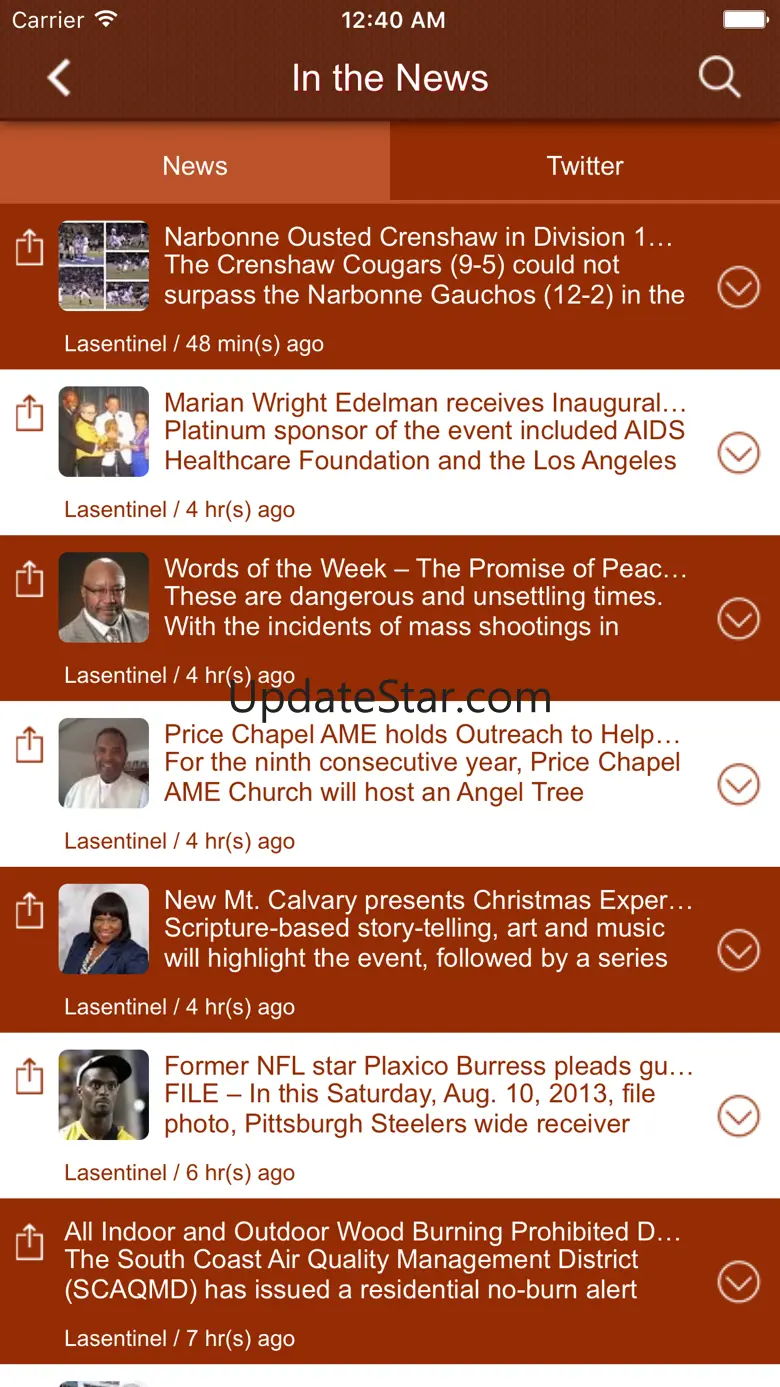Expand the Words of the Week story

coord(739,620)
